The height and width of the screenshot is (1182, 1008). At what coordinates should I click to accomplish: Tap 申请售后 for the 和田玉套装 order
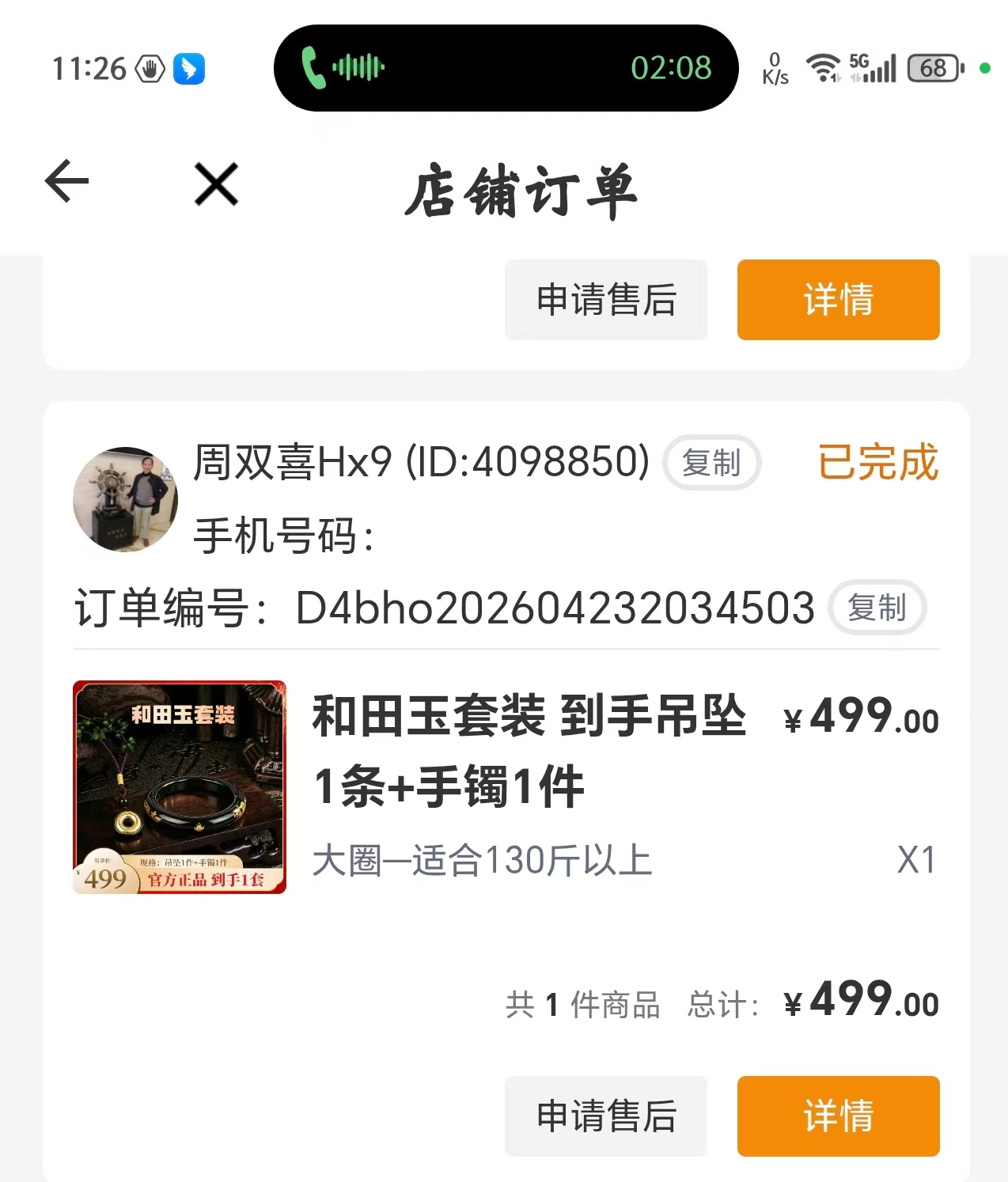click(x=606, y=1116)
